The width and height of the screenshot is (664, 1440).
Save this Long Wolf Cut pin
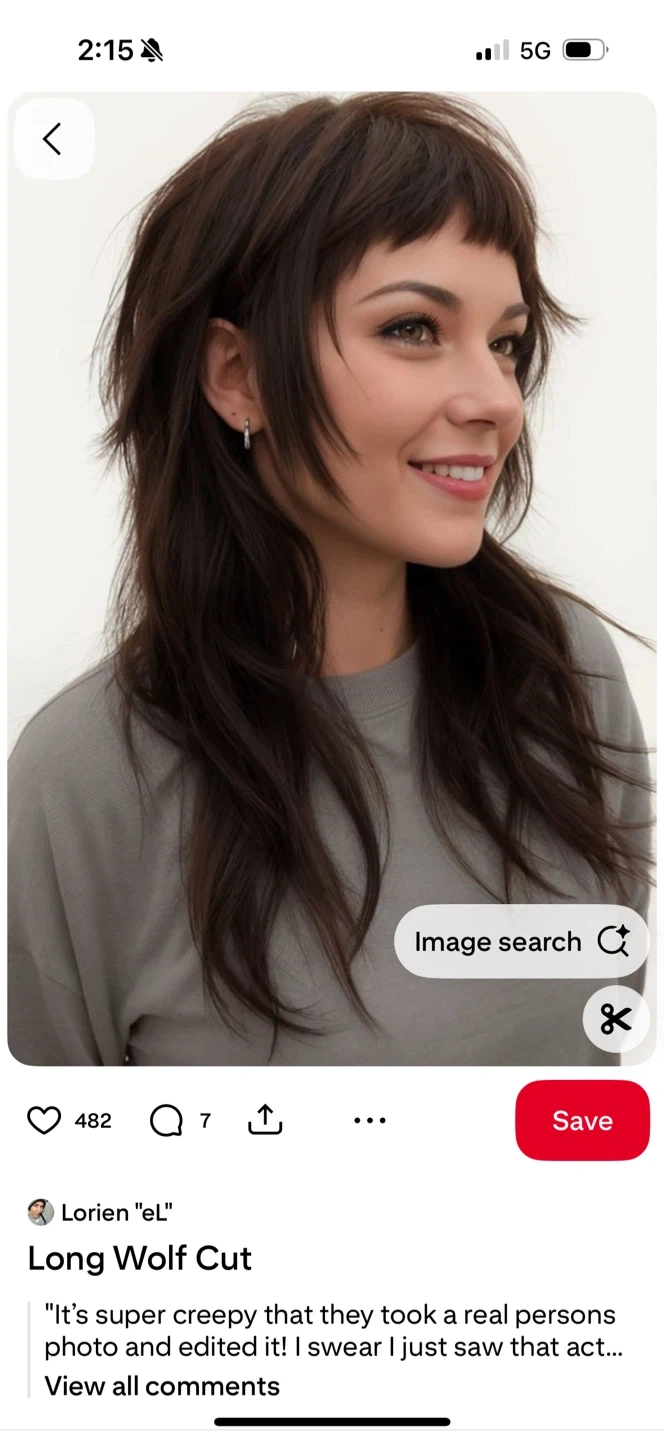pyautogui.click(x=582, y=1121)
